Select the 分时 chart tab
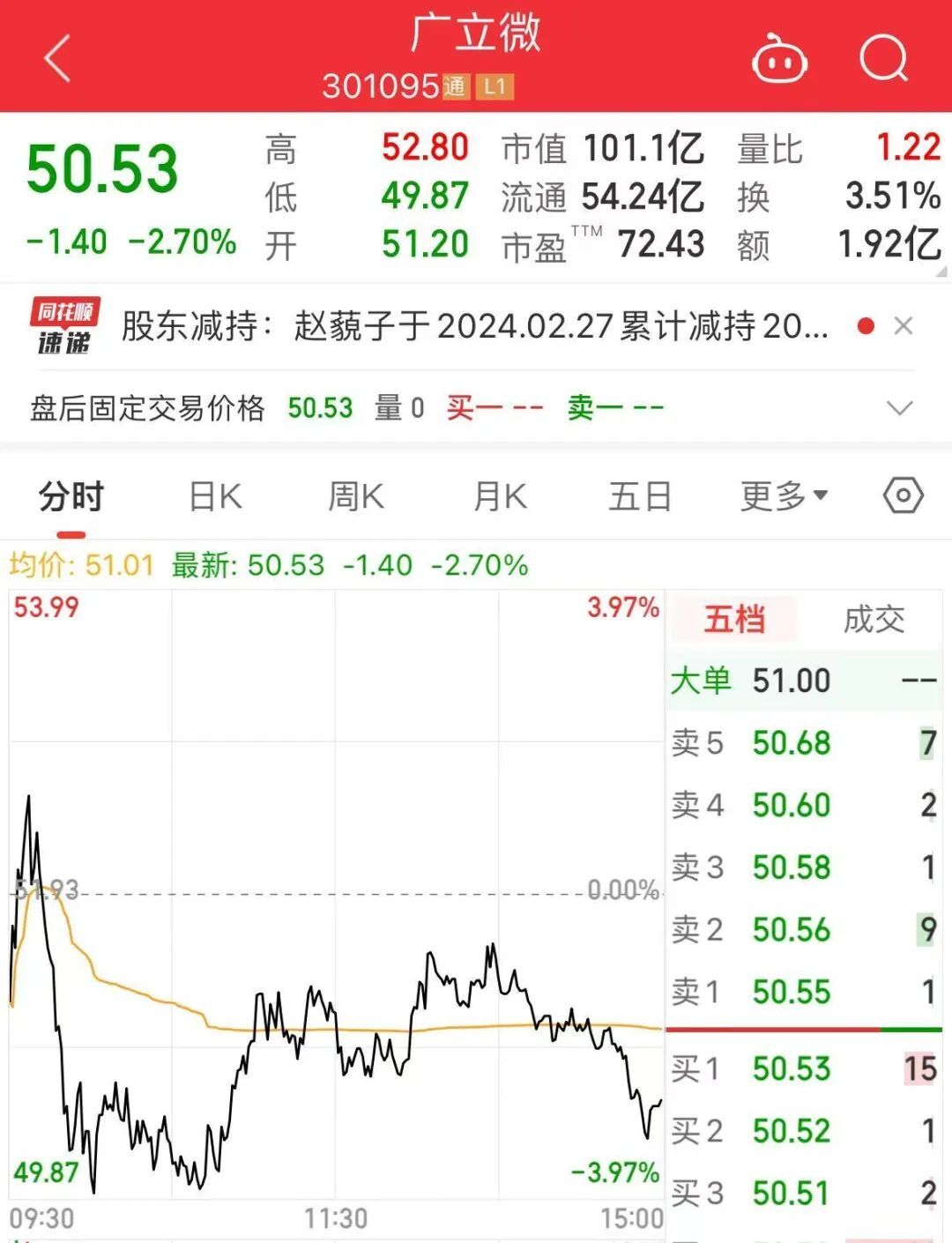This screenshot has width=952, height=1243. tap(71, 496)
